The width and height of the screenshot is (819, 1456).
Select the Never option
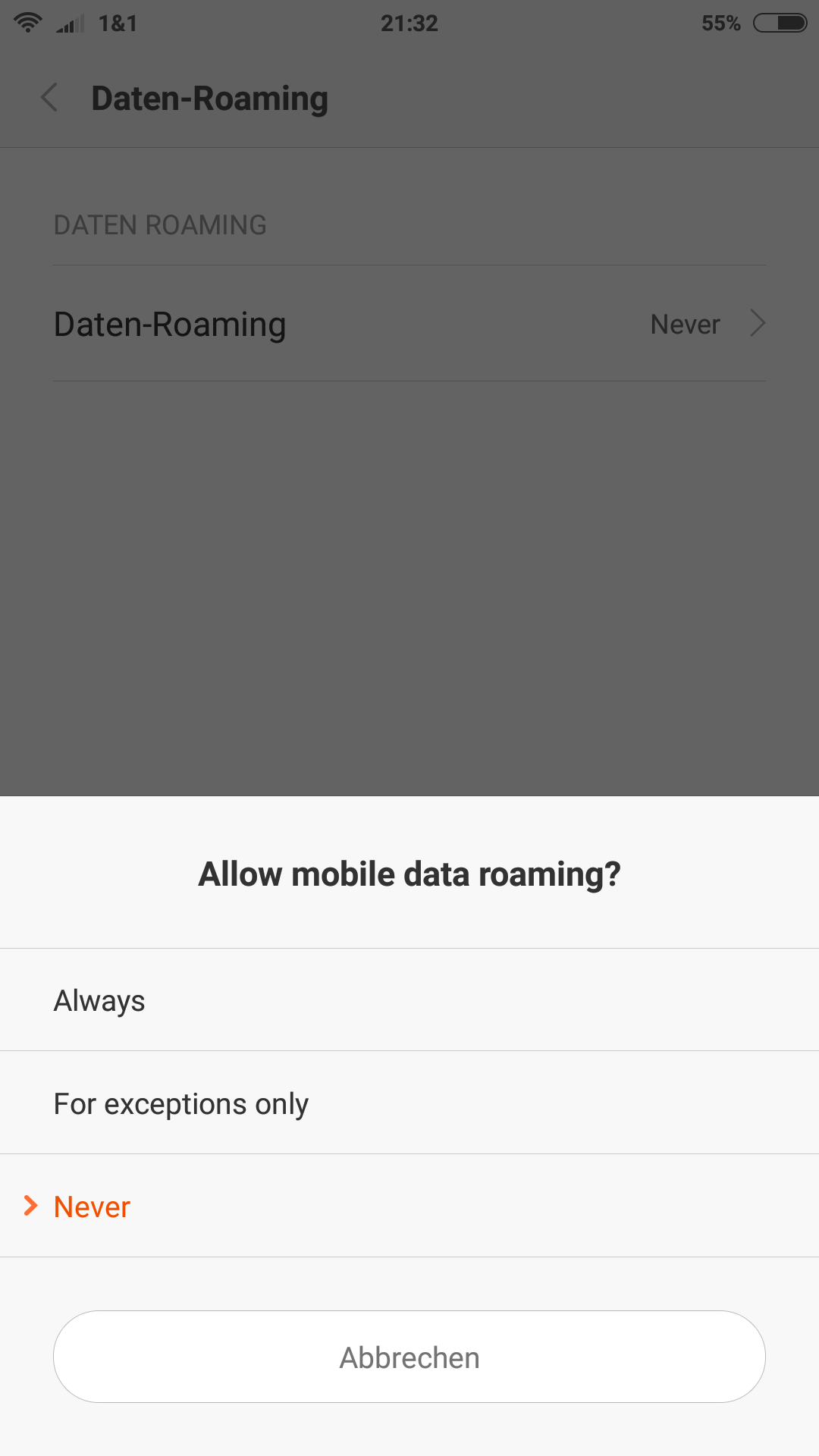point(409,1206)
